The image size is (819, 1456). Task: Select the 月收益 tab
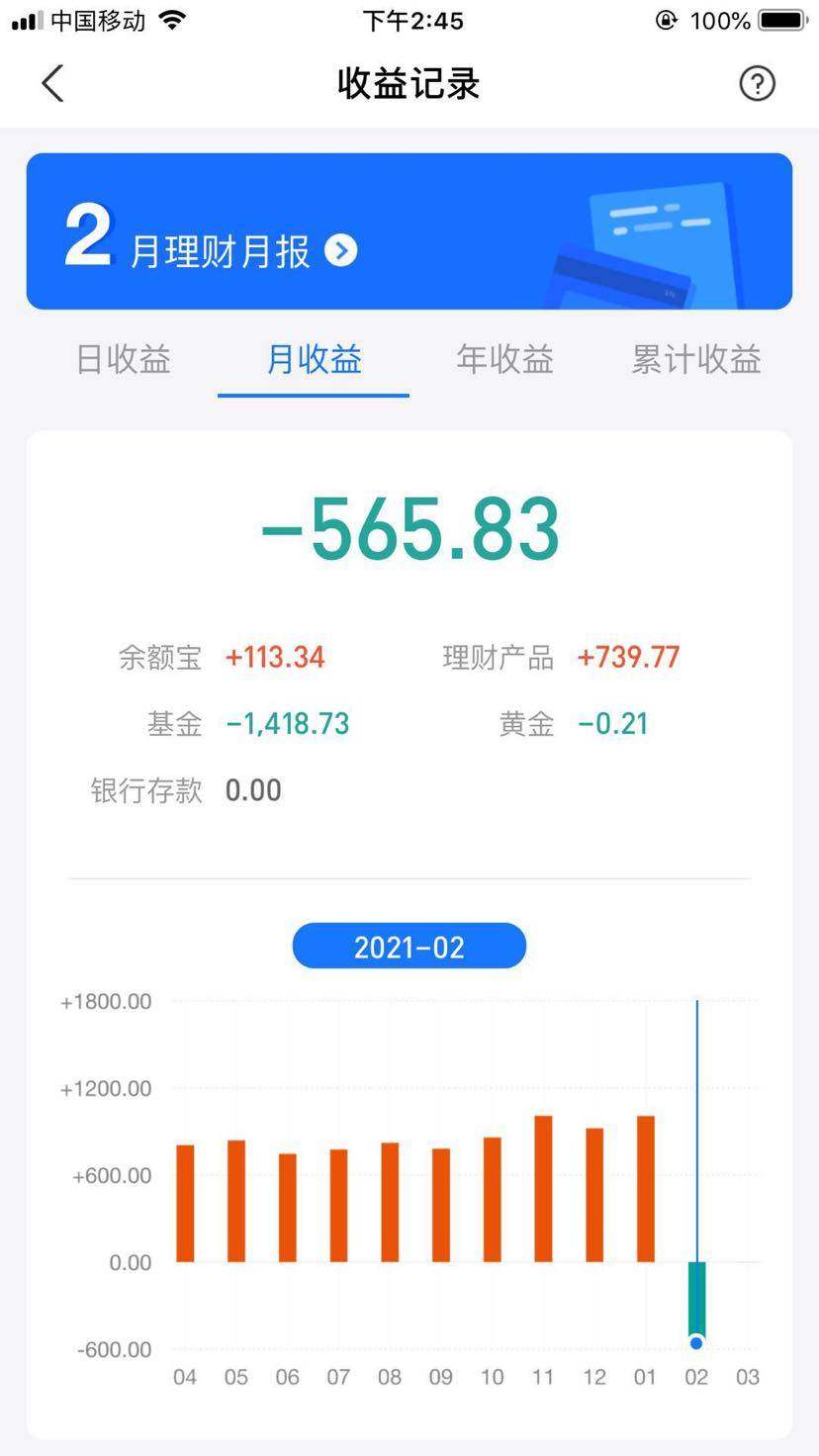point(314,359)
